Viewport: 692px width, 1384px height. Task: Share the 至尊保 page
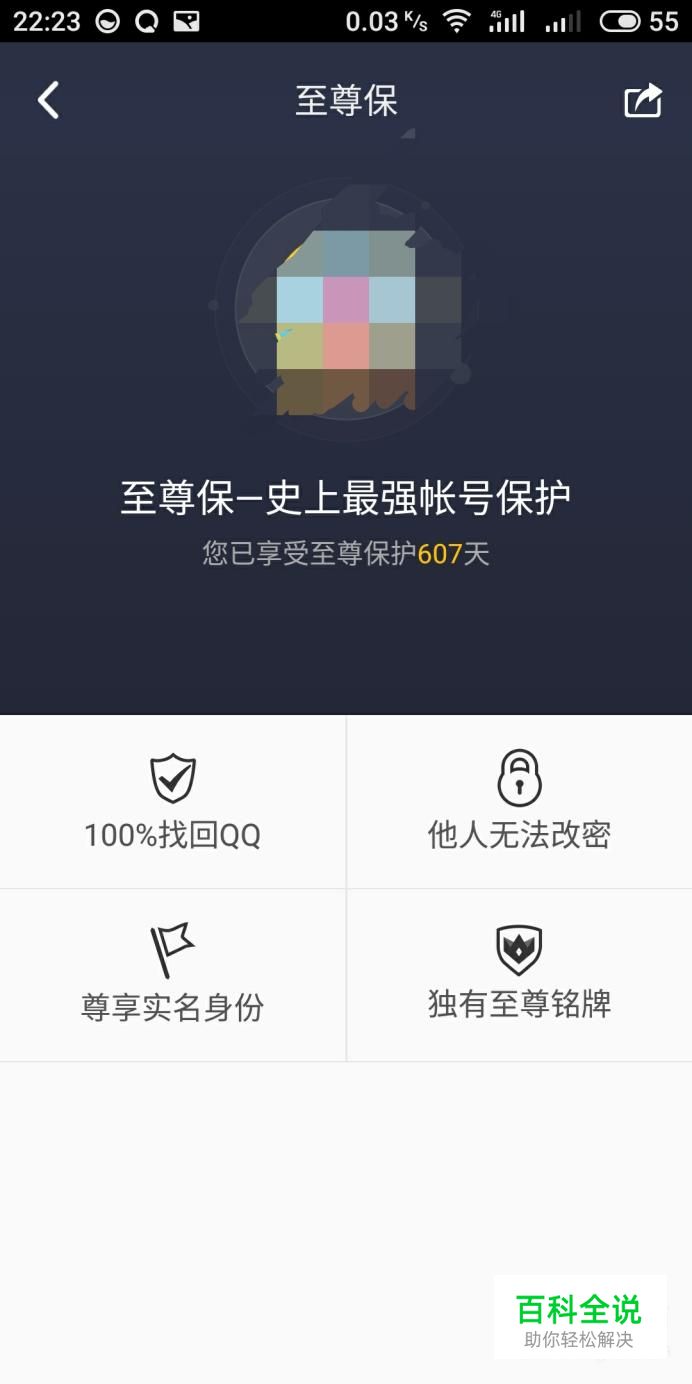tap(643, 101)
